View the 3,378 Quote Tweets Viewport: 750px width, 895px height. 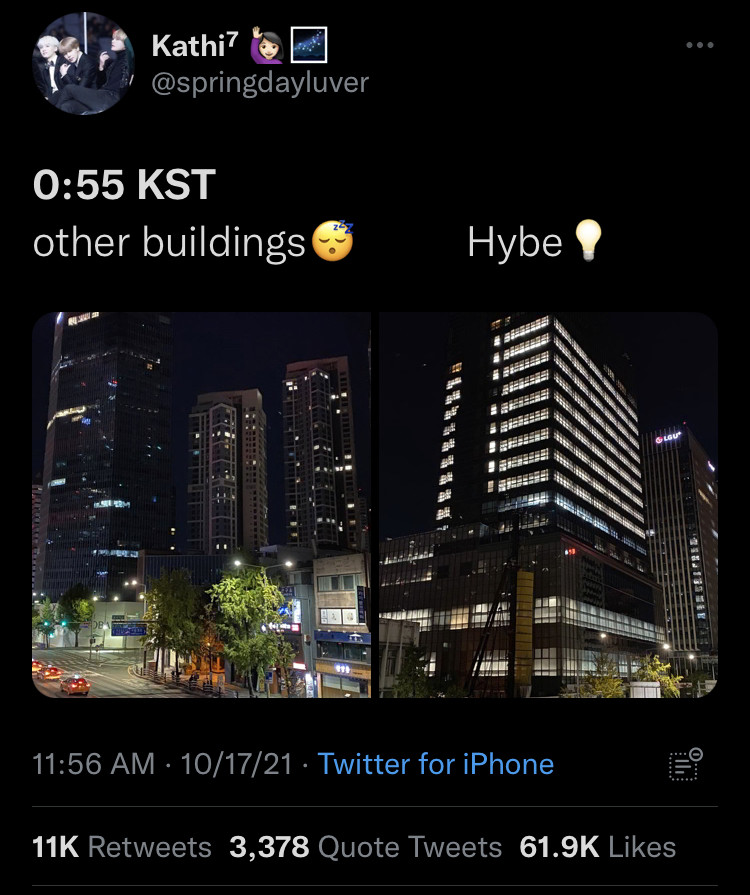point(365,847)
